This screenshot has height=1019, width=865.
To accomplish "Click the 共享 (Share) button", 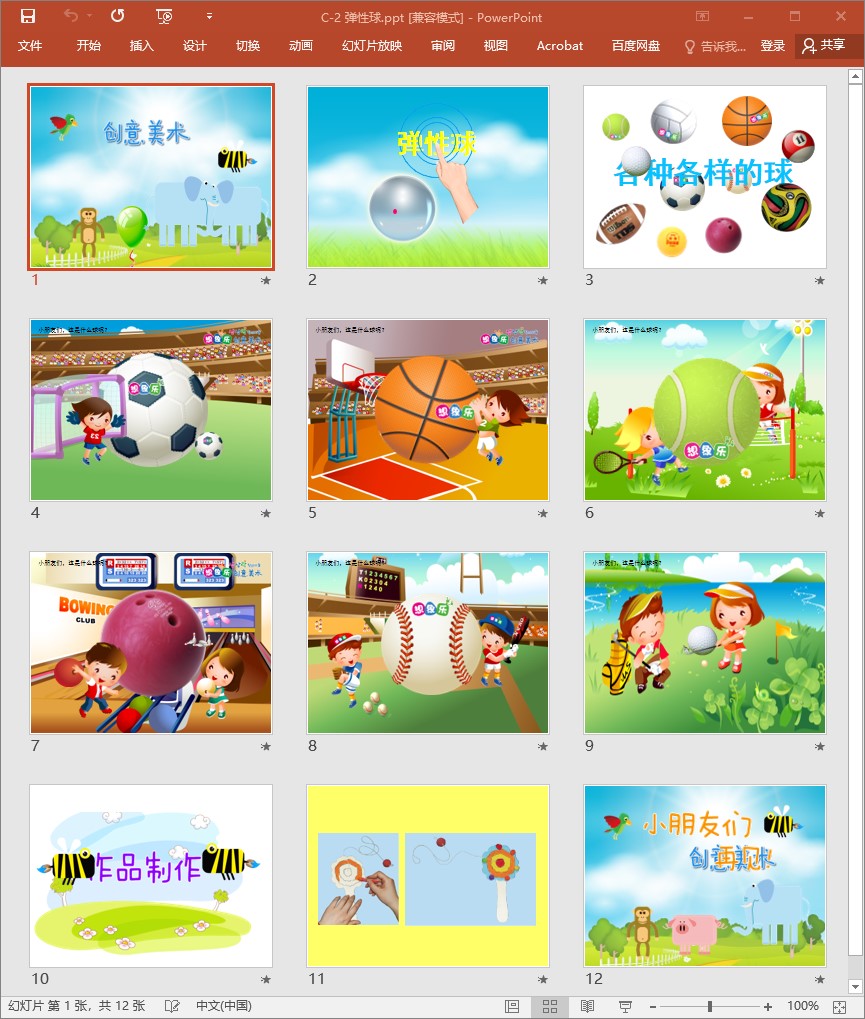I will (x=824, y=46).
